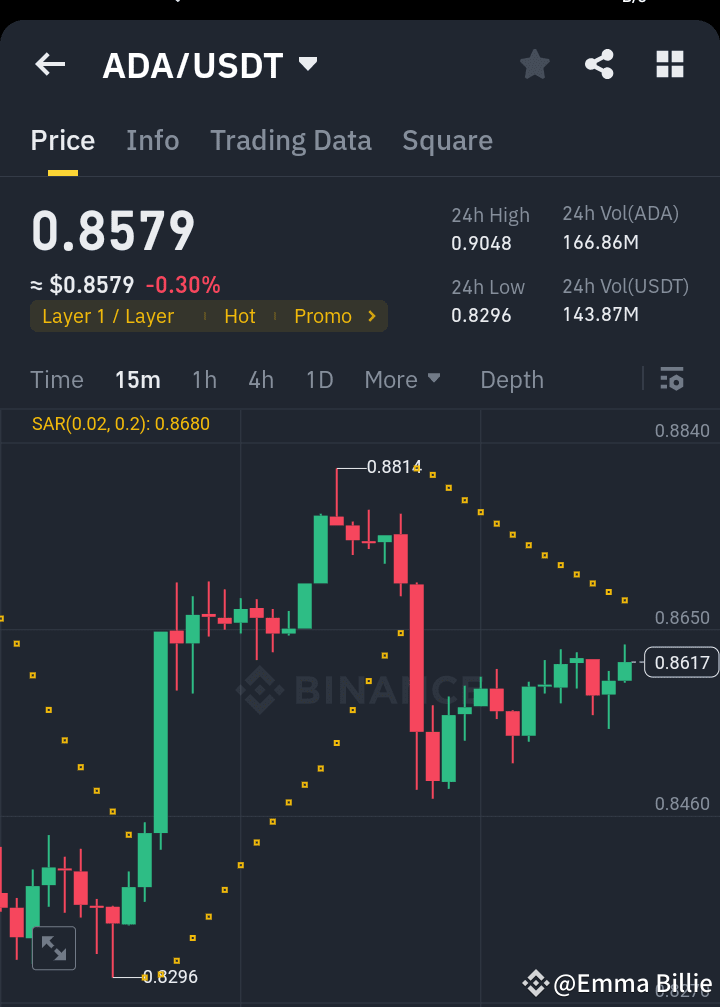The height and width of the screenshot is (1007, 720).
Task: Select the Square tab
Action: click(447, 140)
